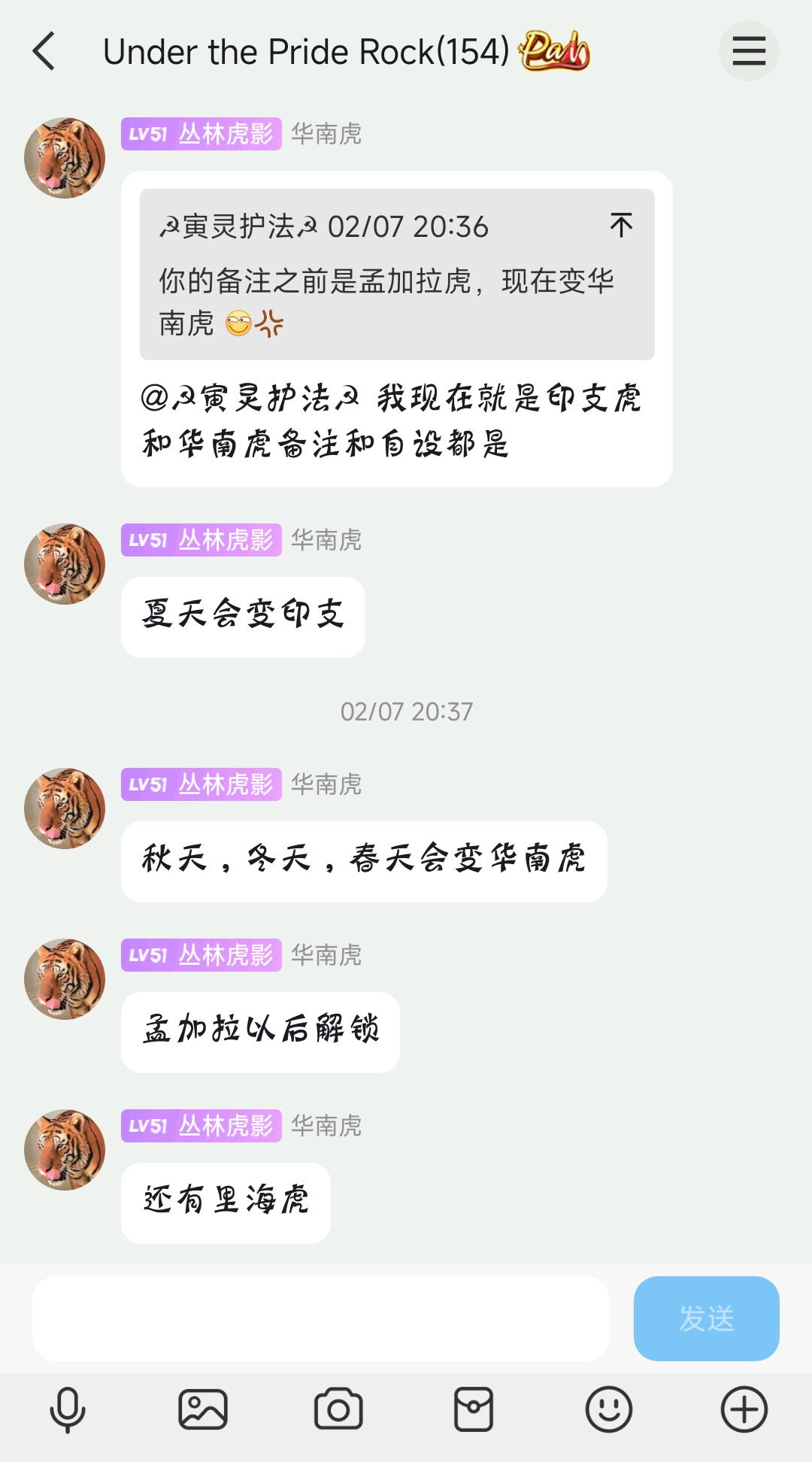Open the group menu hamburger icon
This screenshot has height=1462, width=812.
[x=748, y=51]
